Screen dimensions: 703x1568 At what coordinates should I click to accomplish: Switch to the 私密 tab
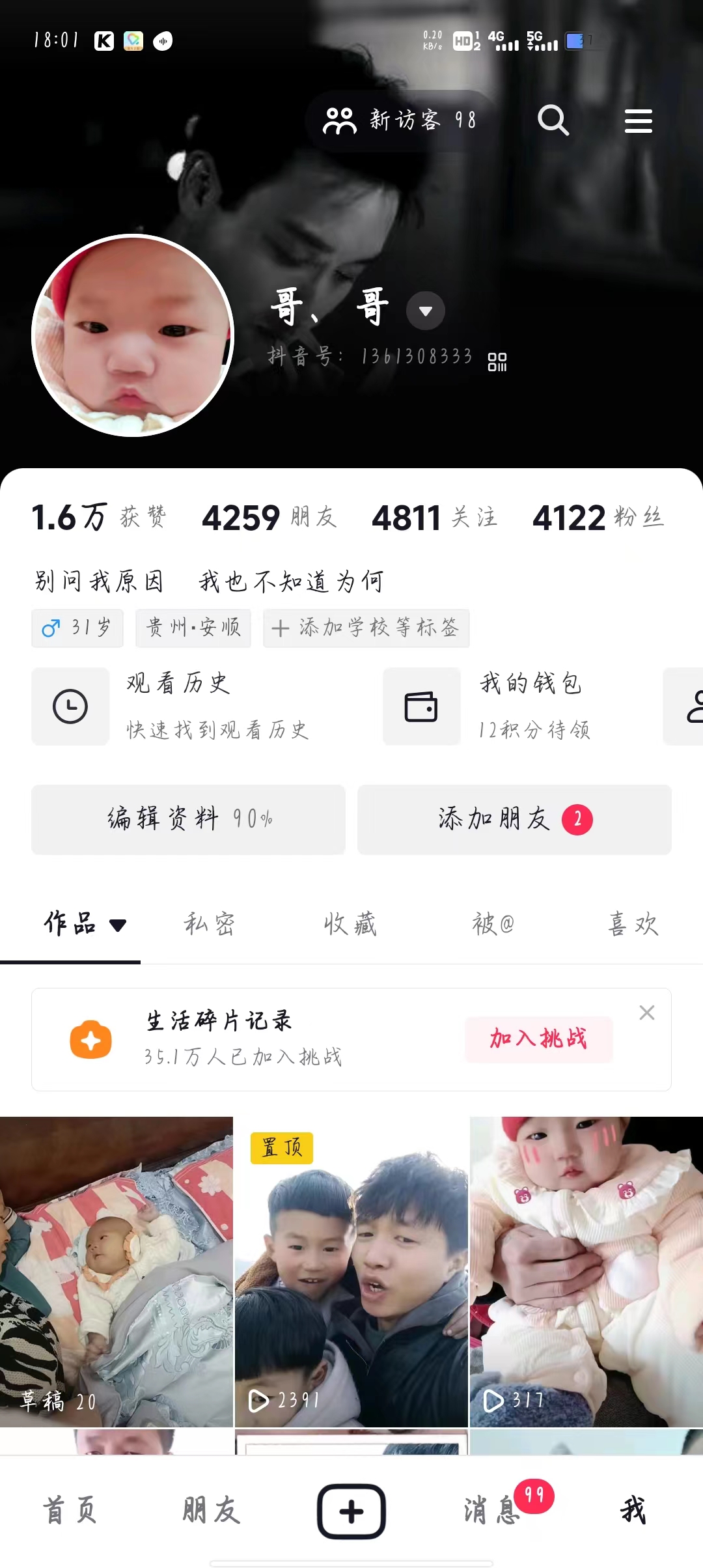coord(209,924)
